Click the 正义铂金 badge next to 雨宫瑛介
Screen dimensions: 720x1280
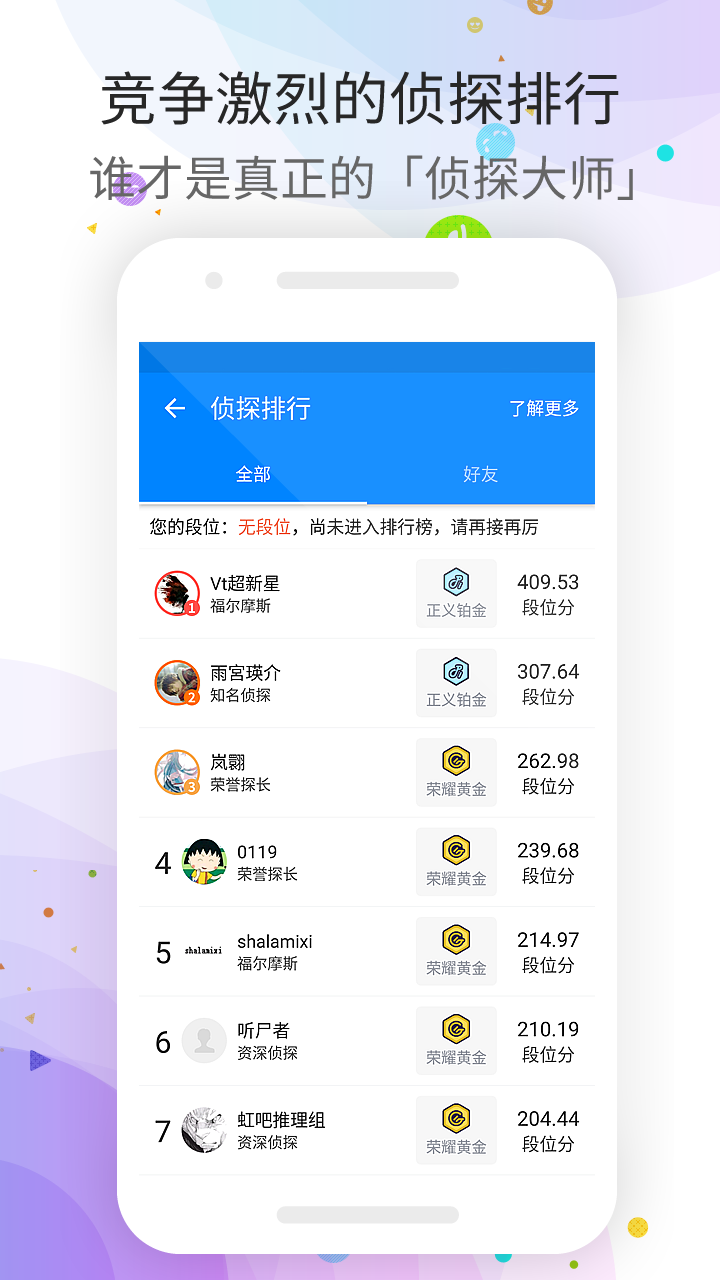(456, 682)
